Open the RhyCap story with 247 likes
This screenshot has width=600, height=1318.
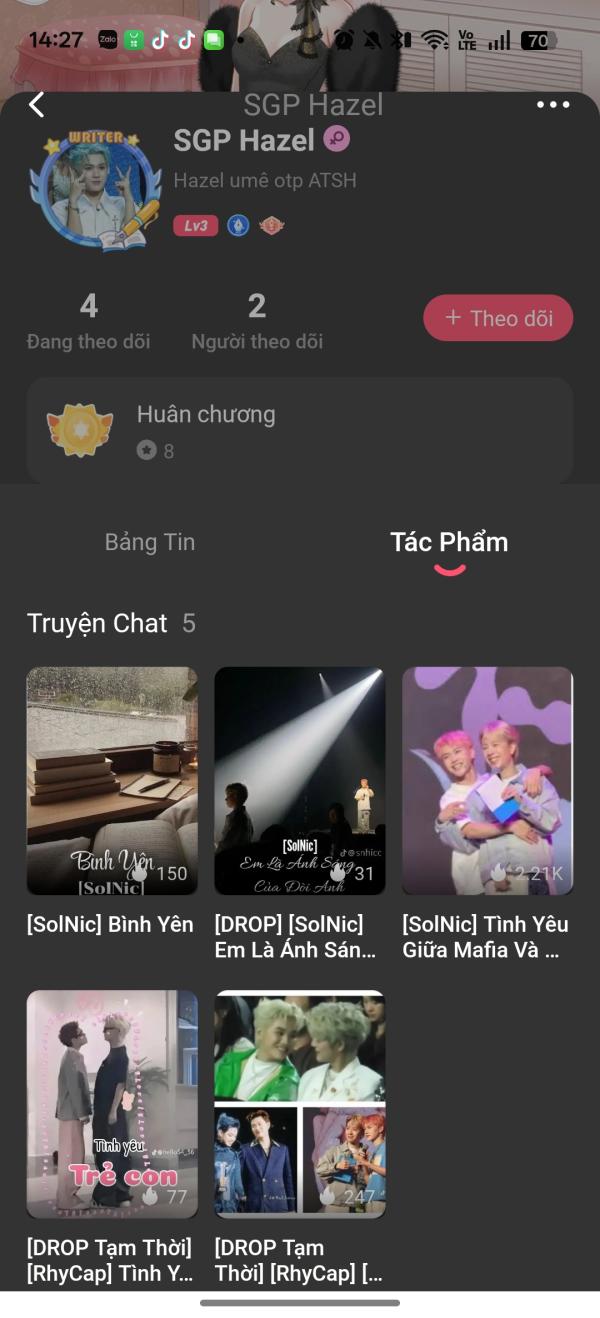[x=300, y=1104]
